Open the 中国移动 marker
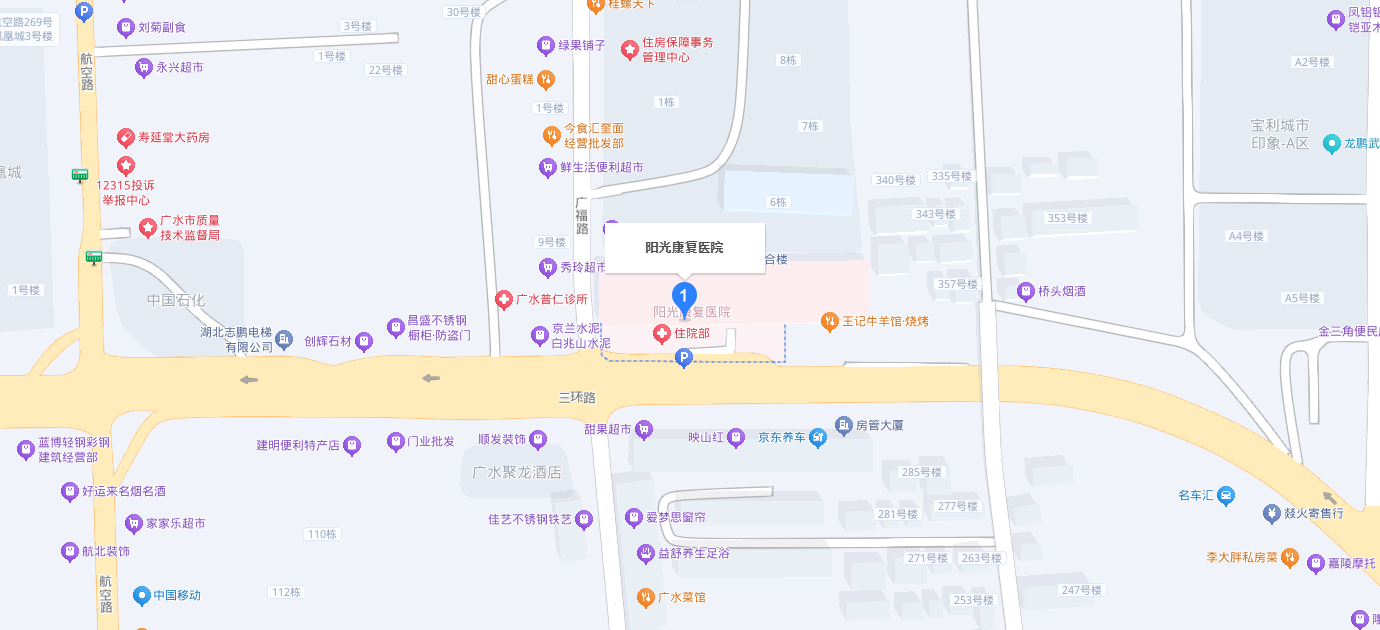 pos(141,595)
